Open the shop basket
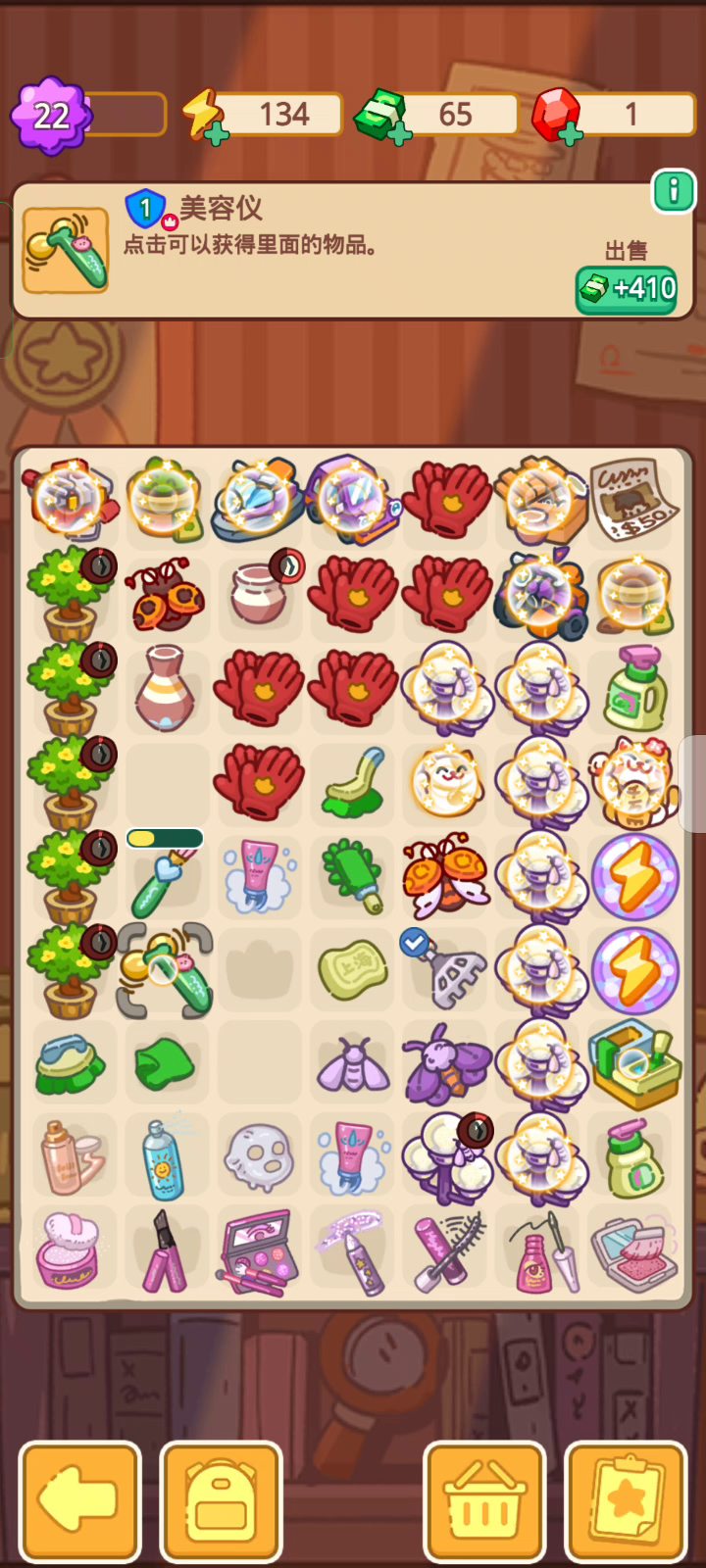This screenshot has height=1568, width=706. tap(484, 1500)
